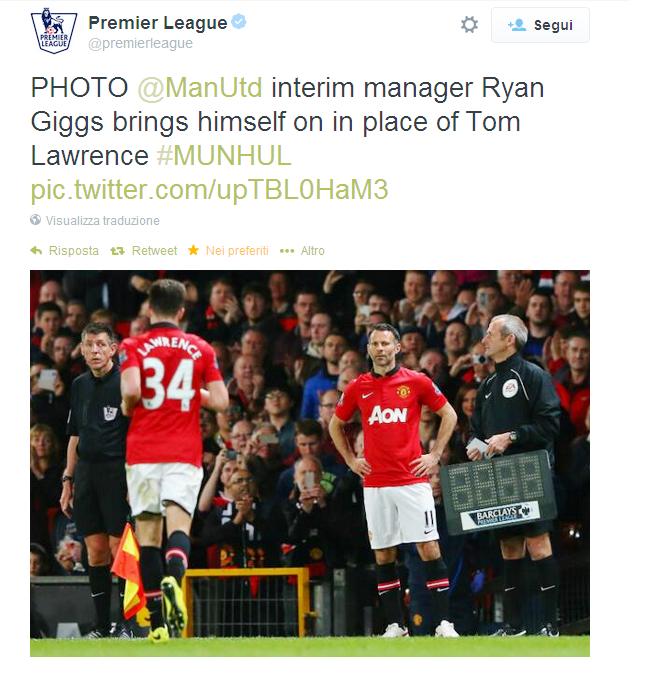The width and height of the screenshot is (650, 691).
Task: Follow Premier League with the Segui button
Action: (x=540, y=25)
